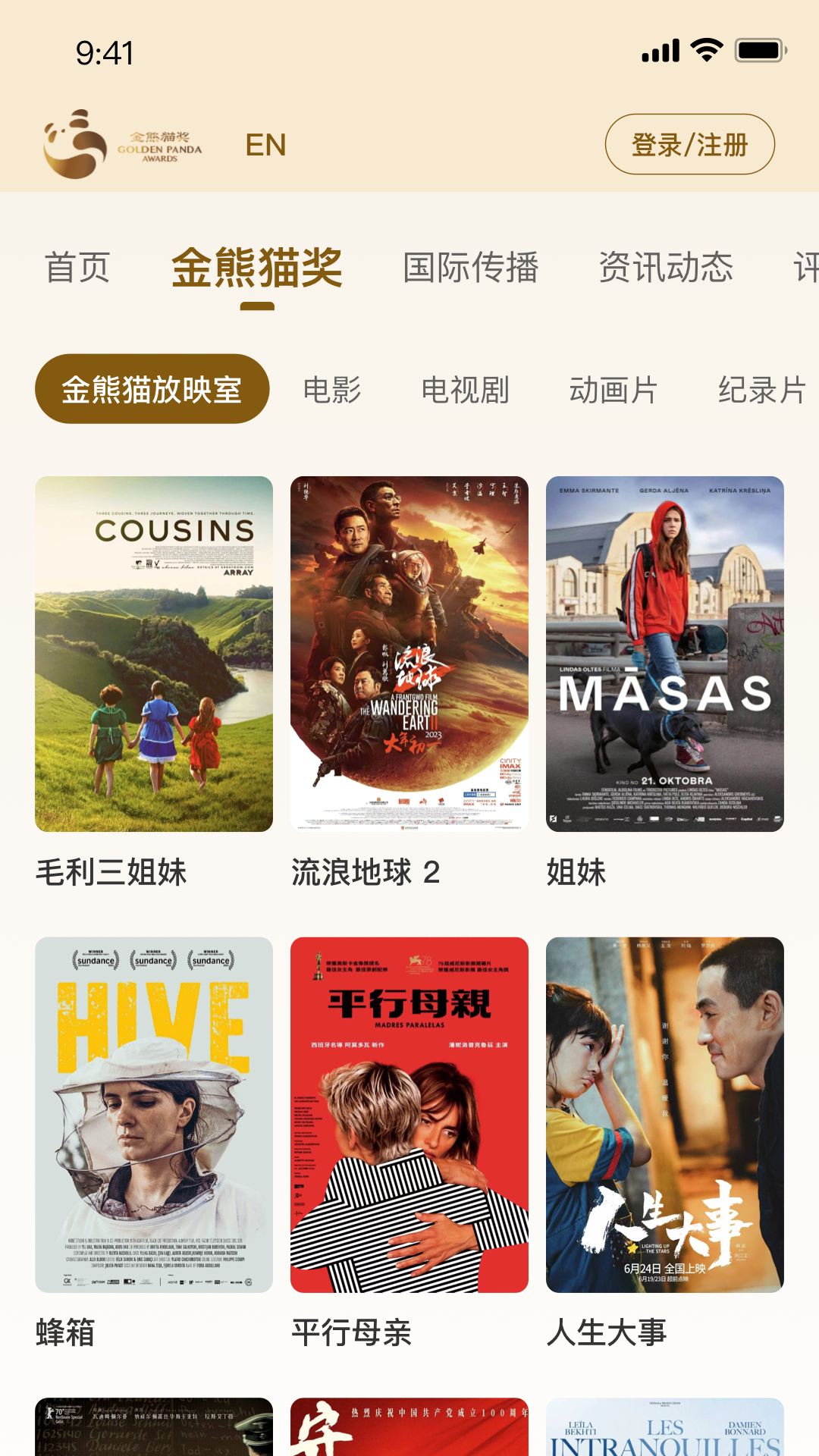Tap the 登录/注册 button

tap(689, 144)
